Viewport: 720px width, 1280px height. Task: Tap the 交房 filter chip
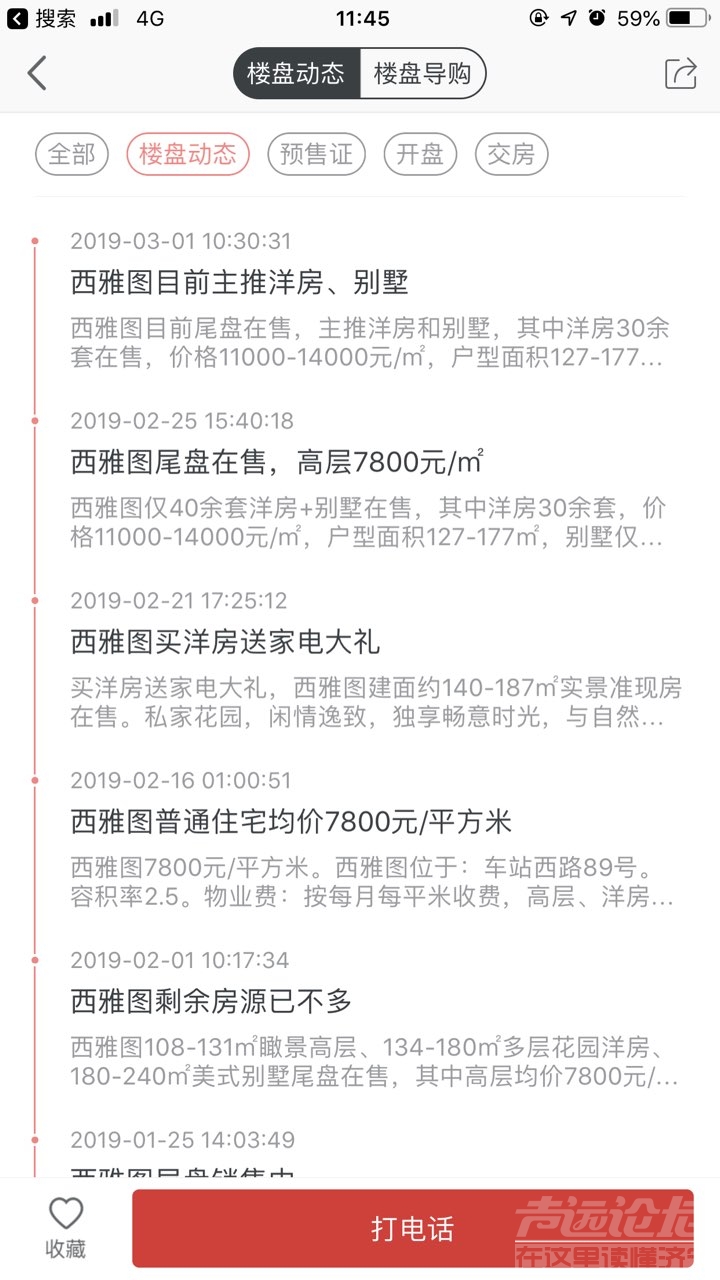click(511, 154)
